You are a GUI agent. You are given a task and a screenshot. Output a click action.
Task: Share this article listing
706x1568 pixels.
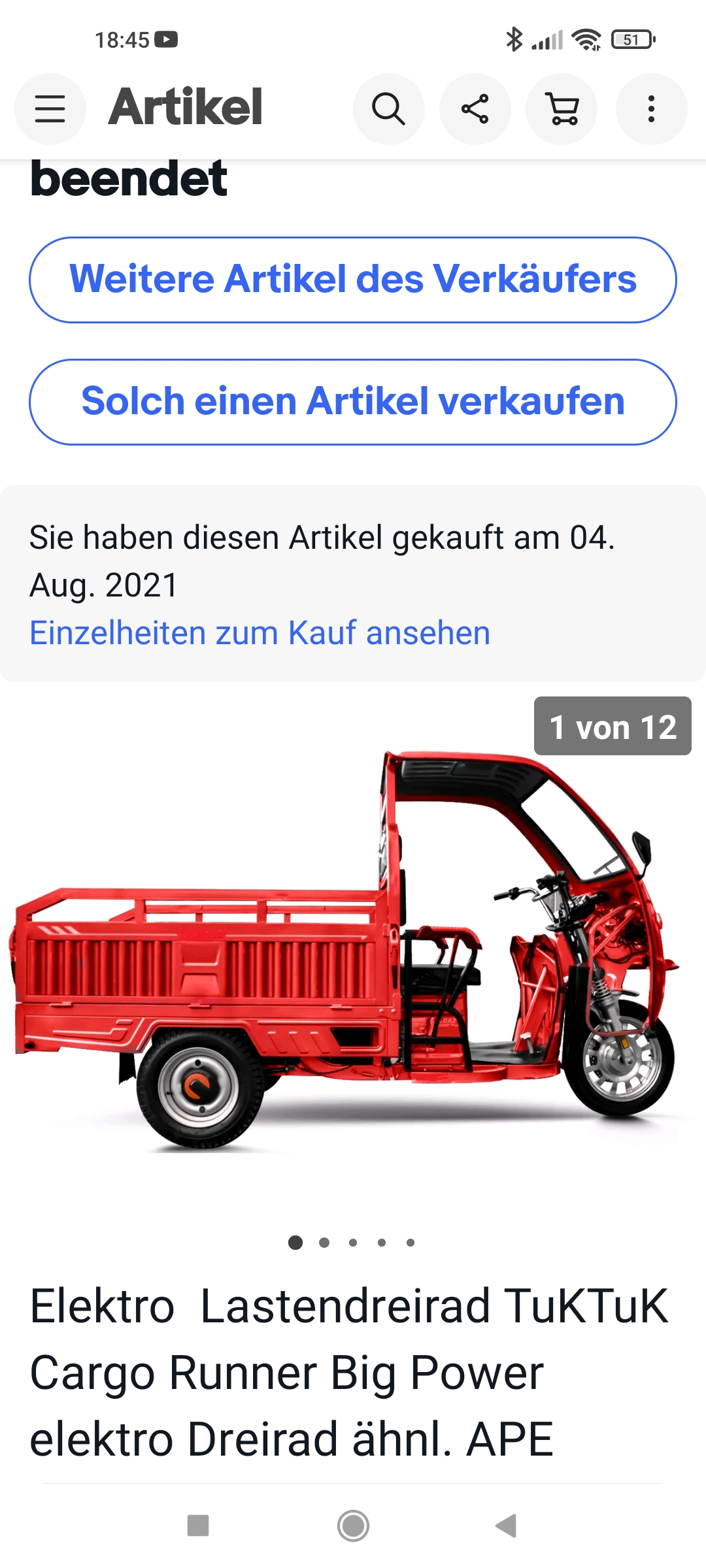pyautogui.click(x=475, y=108)
